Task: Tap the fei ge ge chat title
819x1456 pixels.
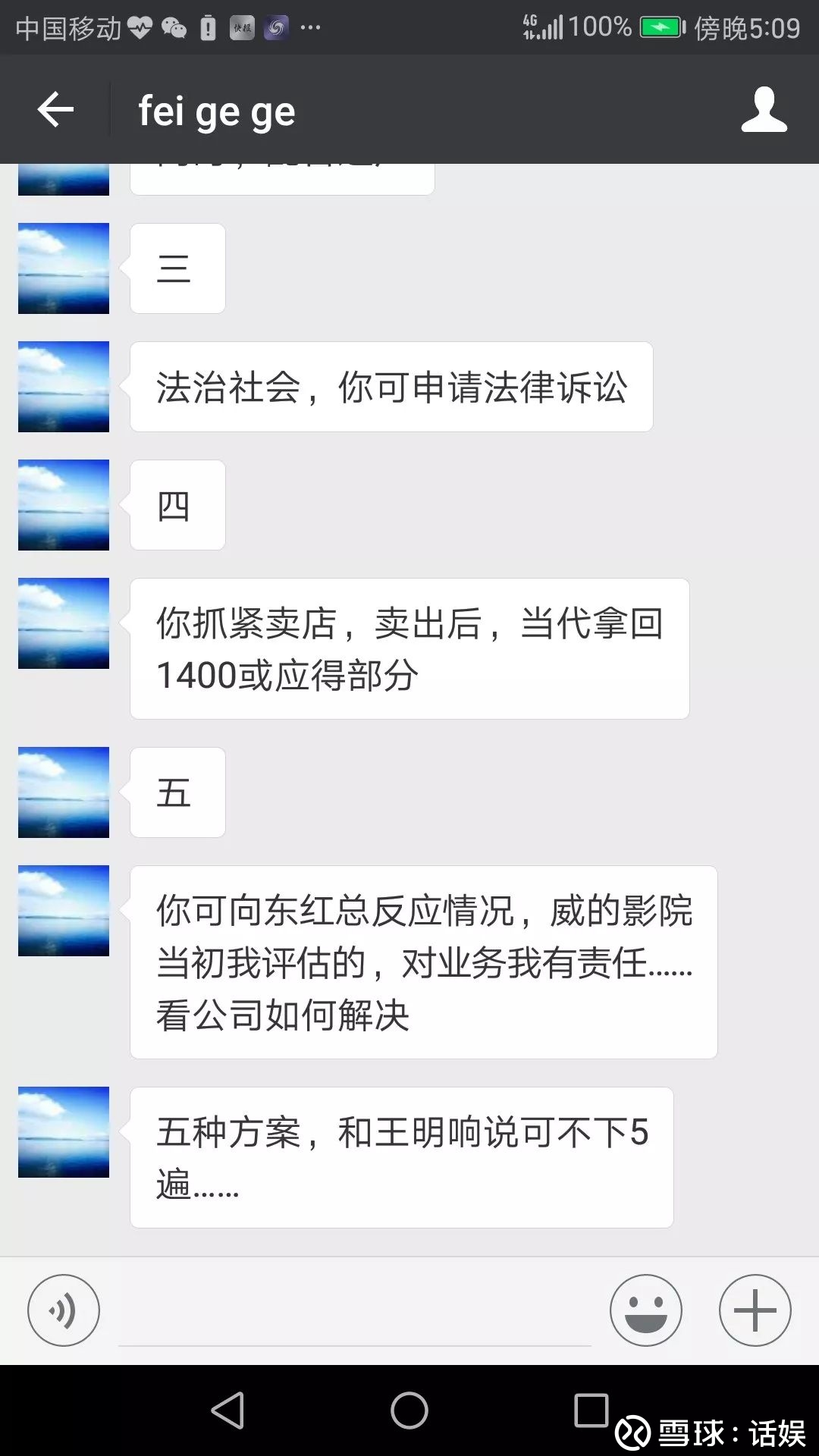Action: click(x=216, y=108)
